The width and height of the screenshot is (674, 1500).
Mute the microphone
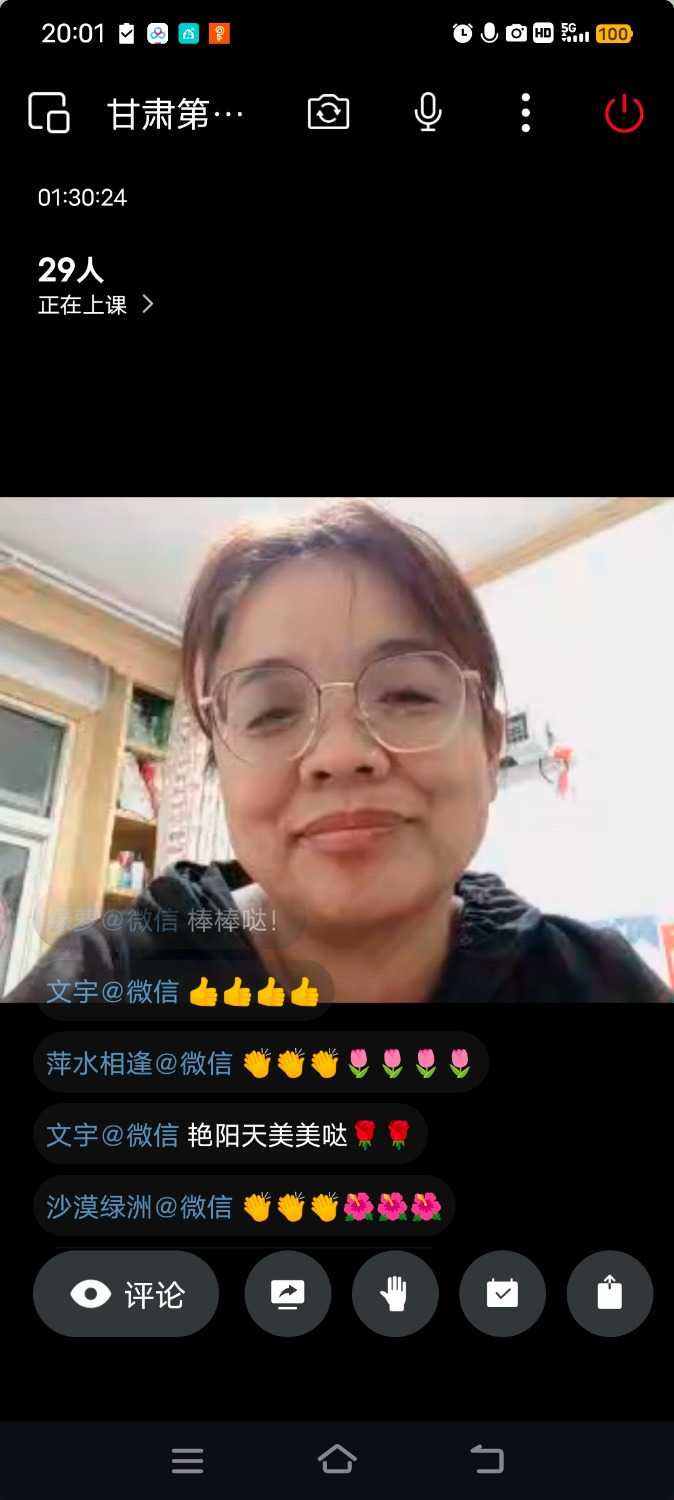pos(428,113)
